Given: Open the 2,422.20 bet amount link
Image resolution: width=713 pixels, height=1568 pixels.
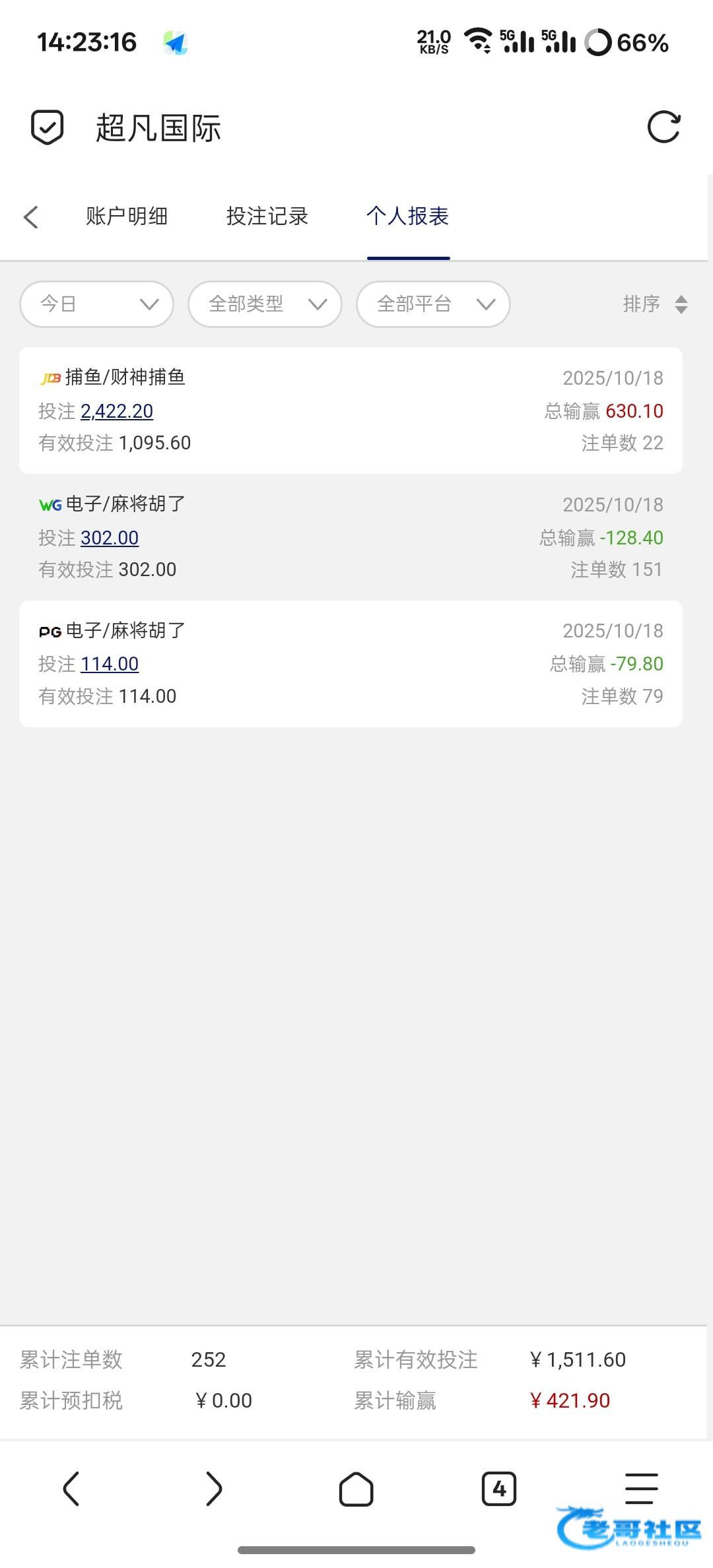Looking at the screenshot, I should click(x=117, y=411).
